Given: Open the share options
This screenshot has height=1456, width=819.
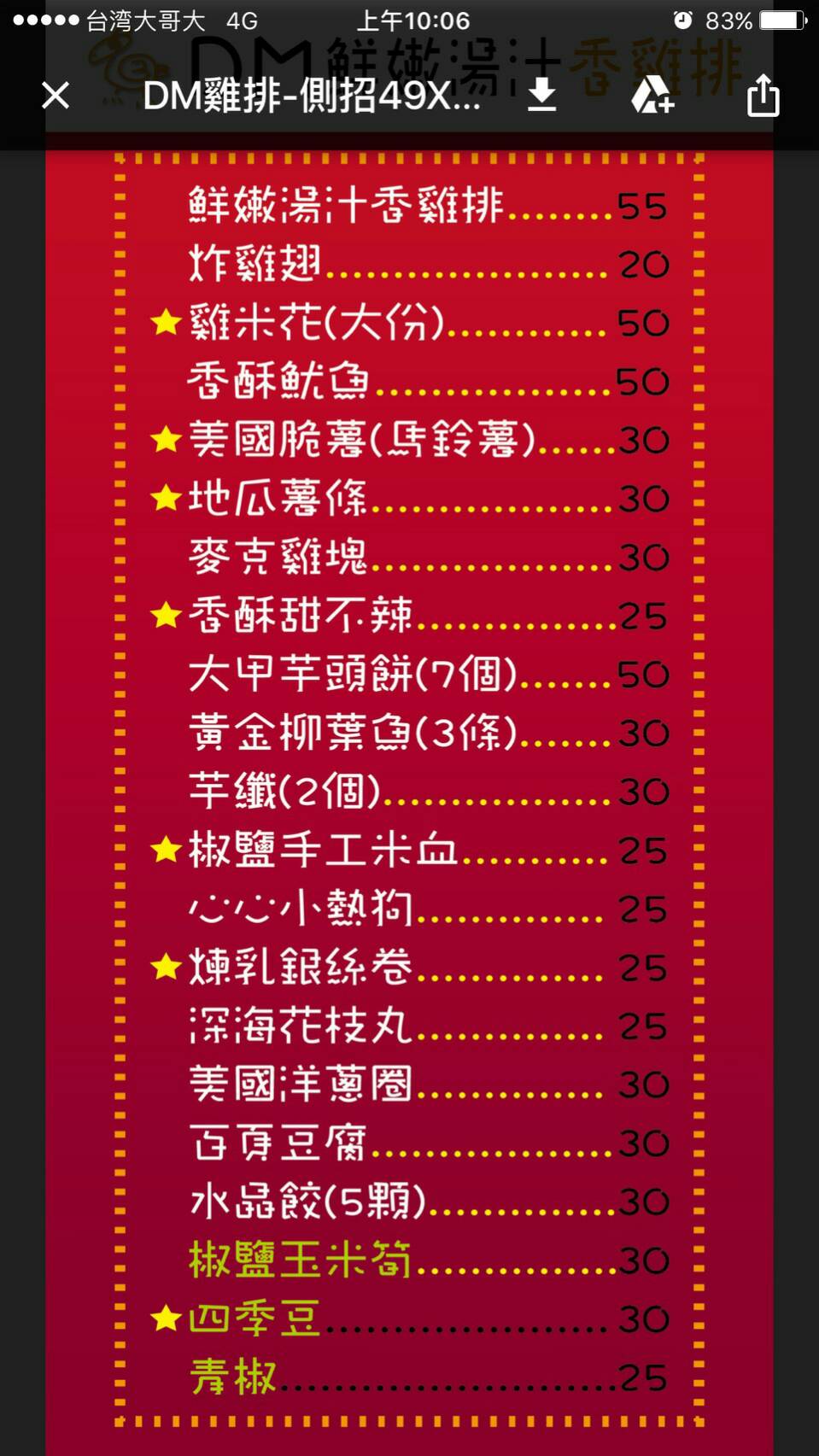Looking at the screenshot, I should coord(763,95).
